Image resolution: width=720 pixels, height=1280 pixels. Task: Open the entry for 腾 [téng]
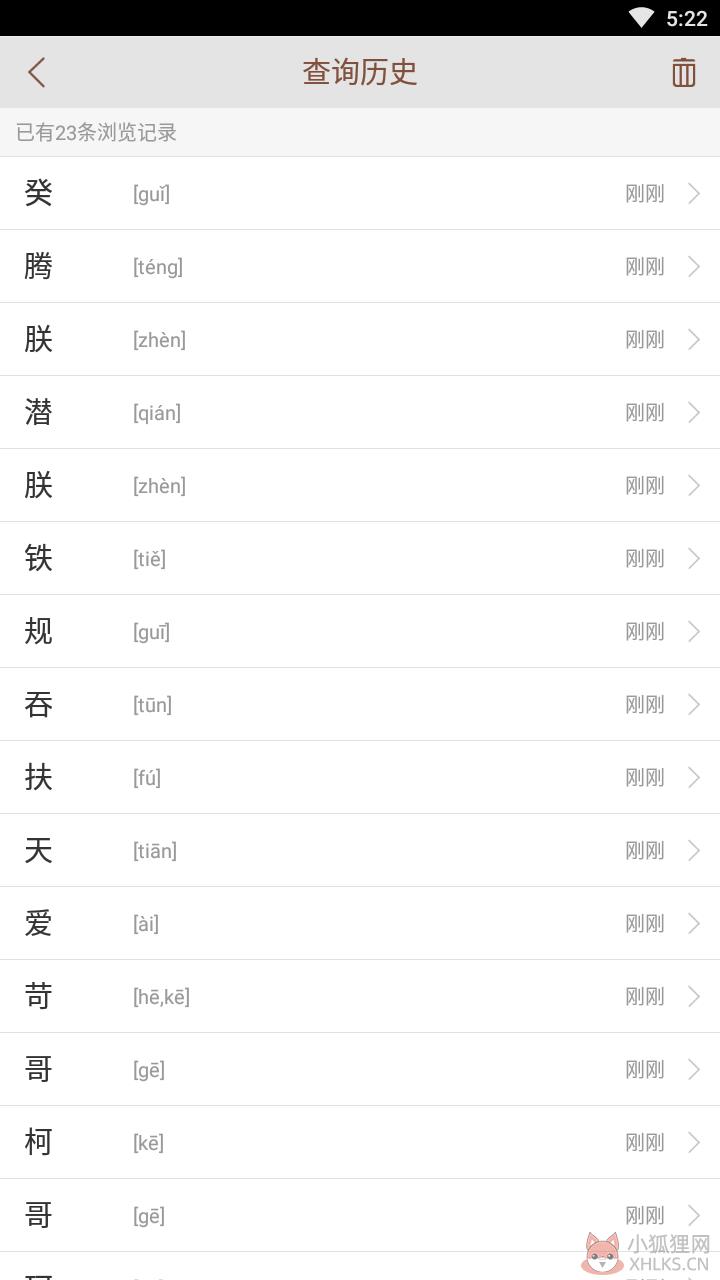[x=360, y=266]
